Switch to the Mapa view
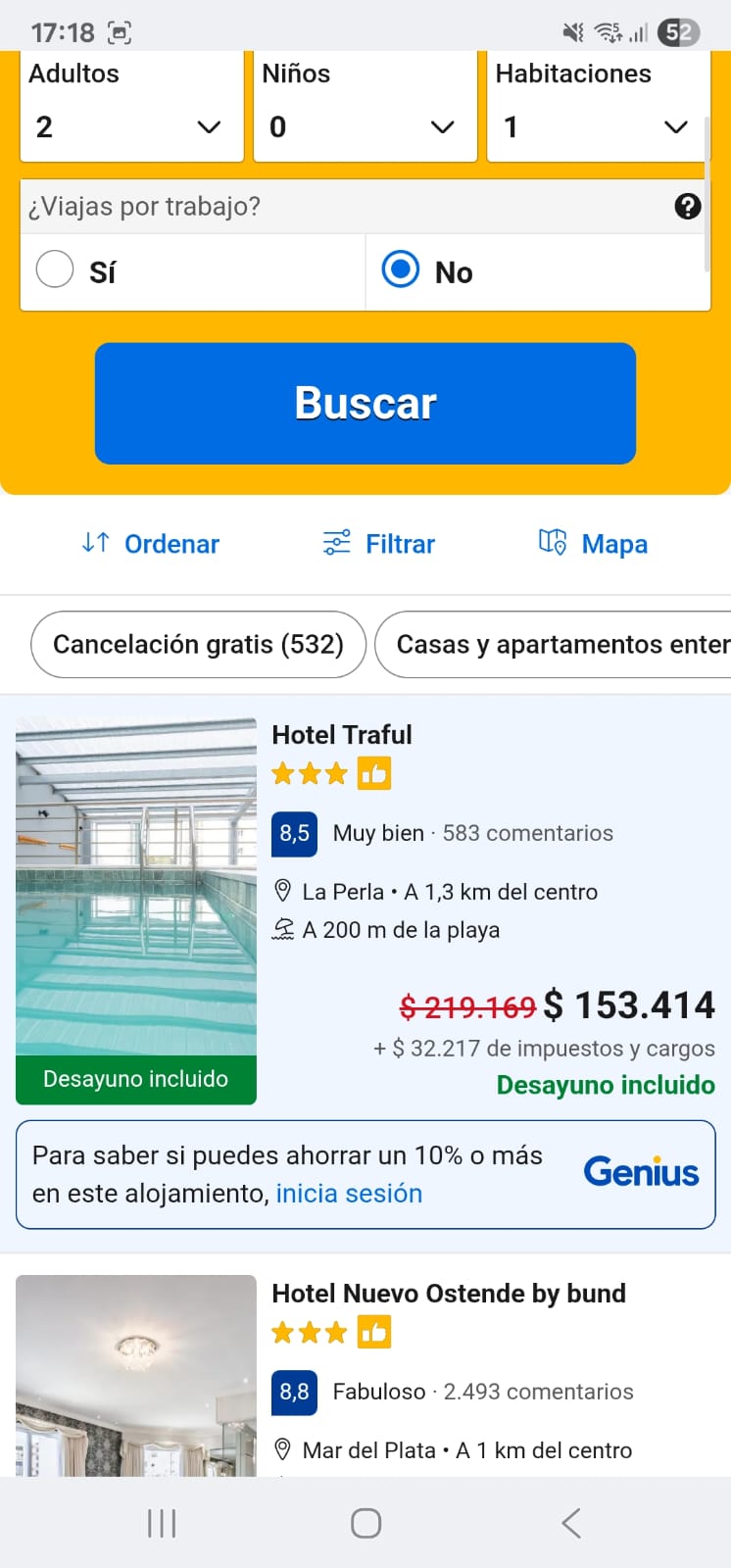The width and height of the screenshot is (731, 1568). point(593,544)
